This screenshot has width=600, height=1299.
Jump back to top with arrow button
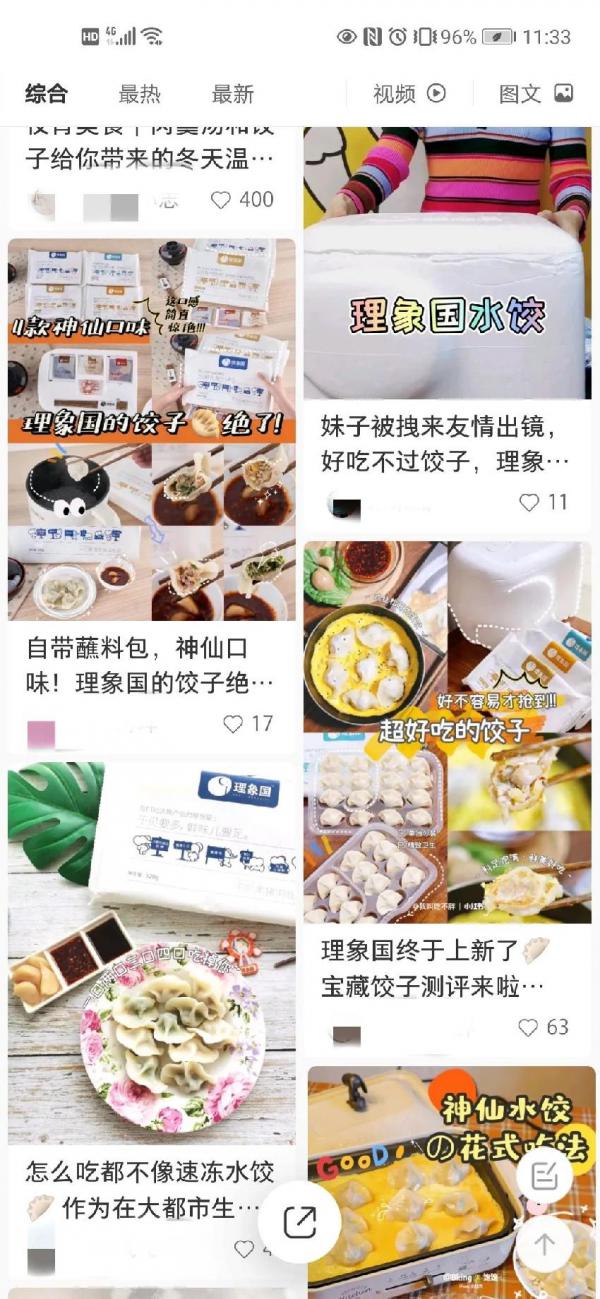click(x=544, y=1245)
